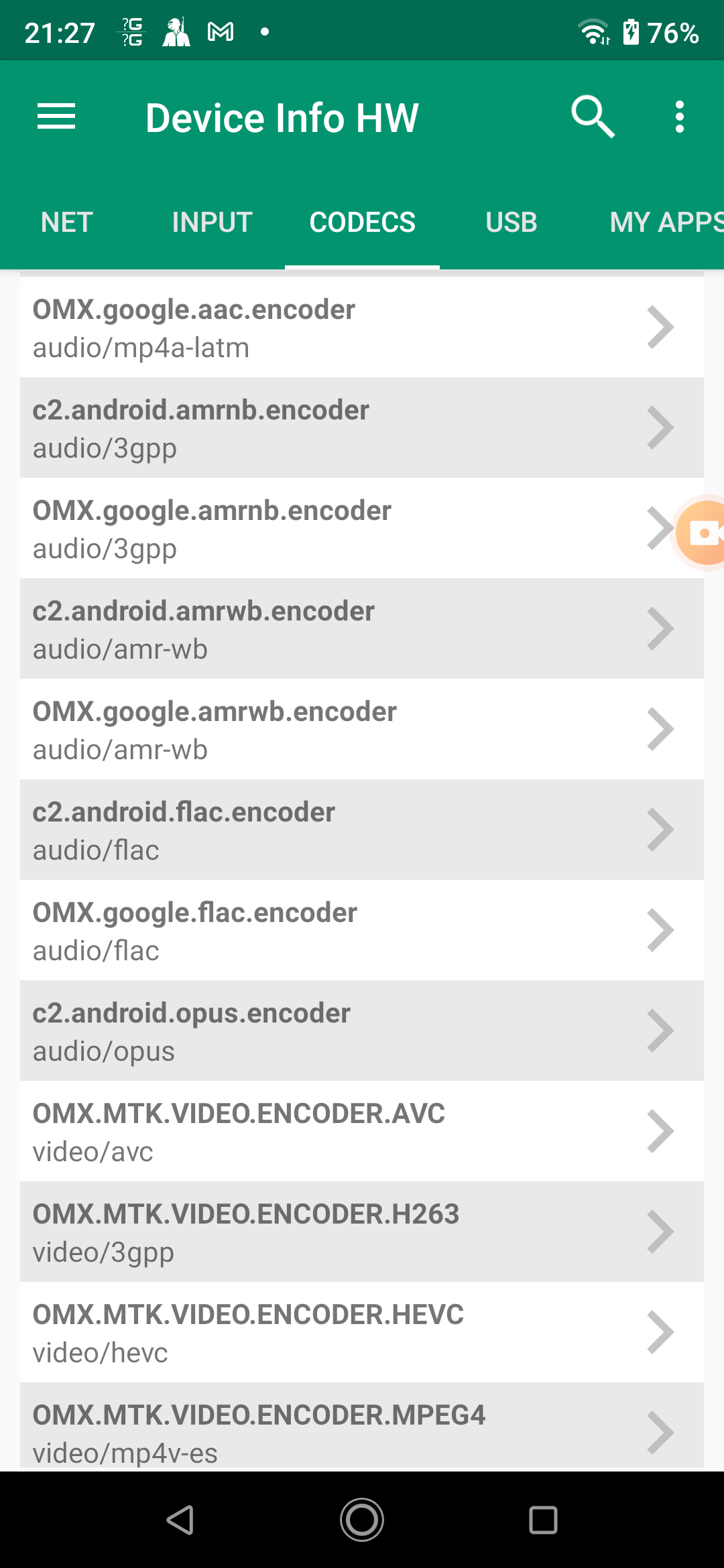This screenshot has height=1568, width=724.
Task: Open the navigation drawer menu
Action: coord(56,117)
